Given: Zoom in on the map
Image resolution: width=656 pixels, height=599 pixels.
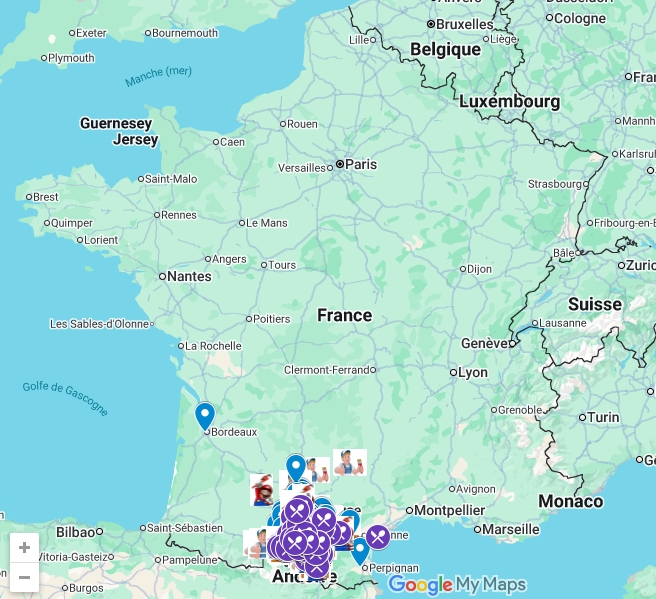Looking at the screenshot, I should coord(24,548).
